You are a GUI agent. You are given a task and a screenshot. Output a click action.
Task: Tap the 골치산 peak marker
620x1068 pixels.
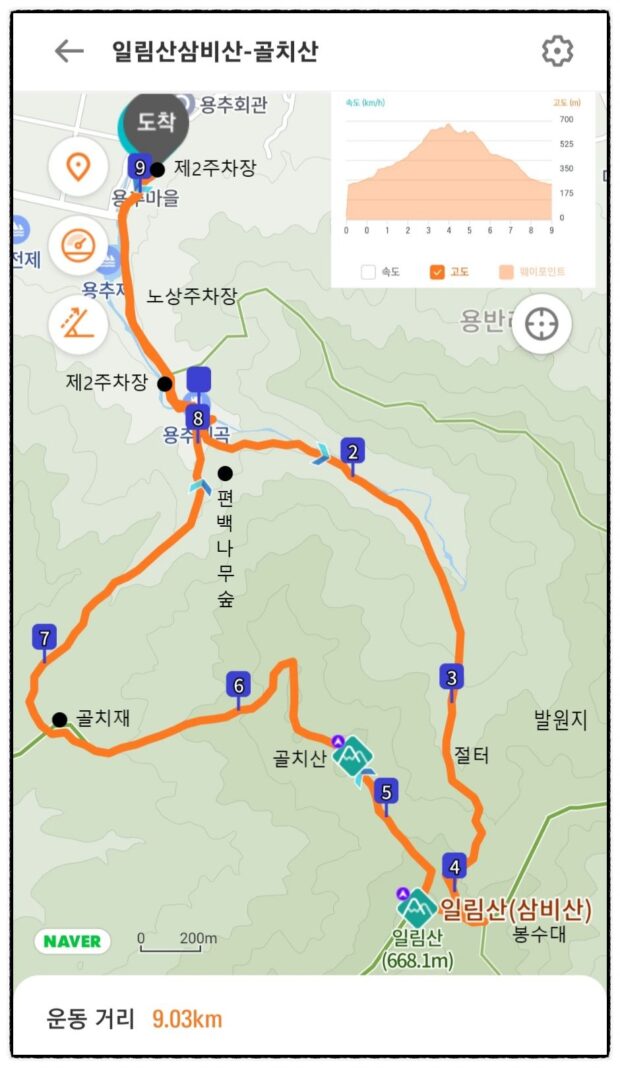coord(352,758)
